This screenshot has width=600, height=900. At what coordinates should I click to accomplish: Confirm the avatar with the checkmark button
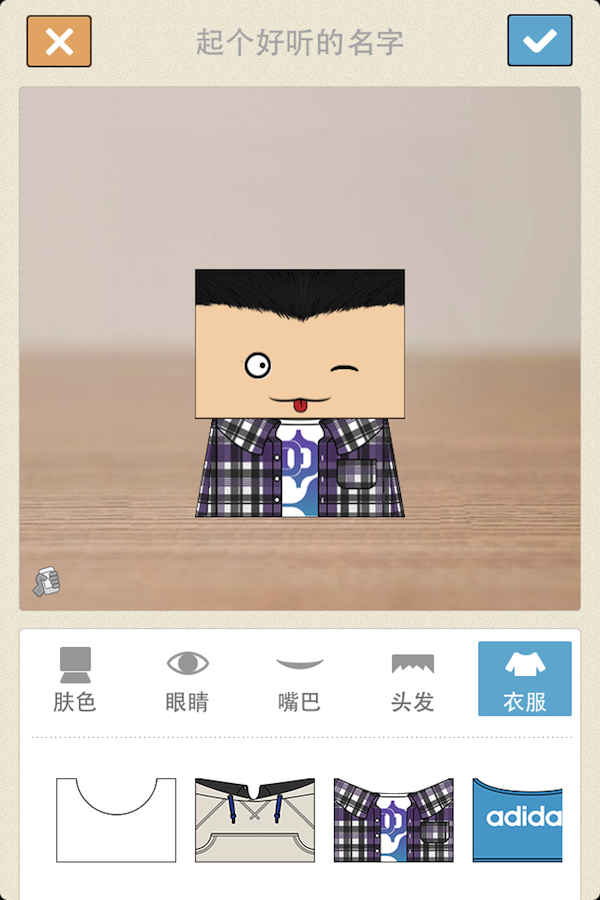click(x=540, y=41)
